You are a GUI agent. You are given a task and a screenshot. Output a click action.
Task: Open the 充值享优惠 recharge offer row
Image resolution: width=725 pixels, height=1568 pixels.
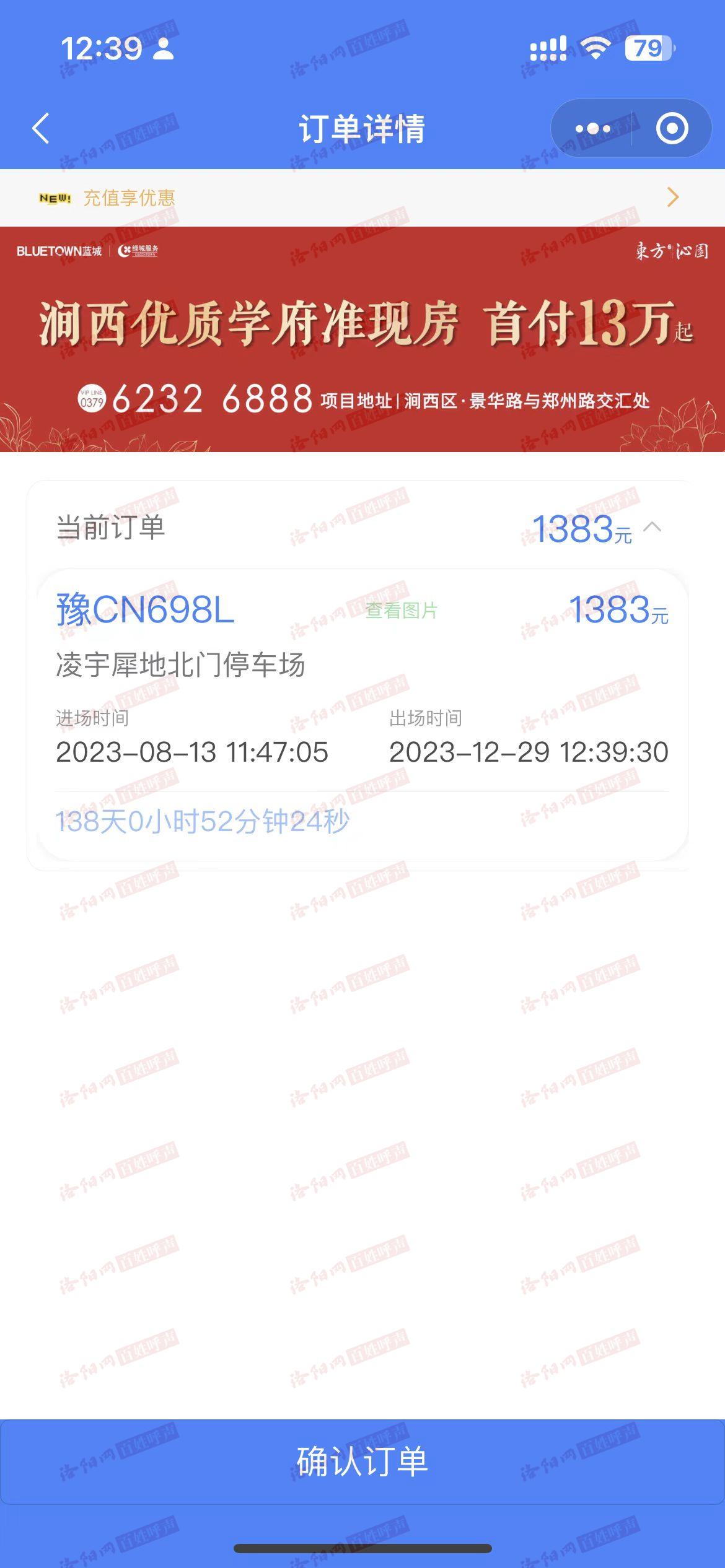(x=362, y=198)
